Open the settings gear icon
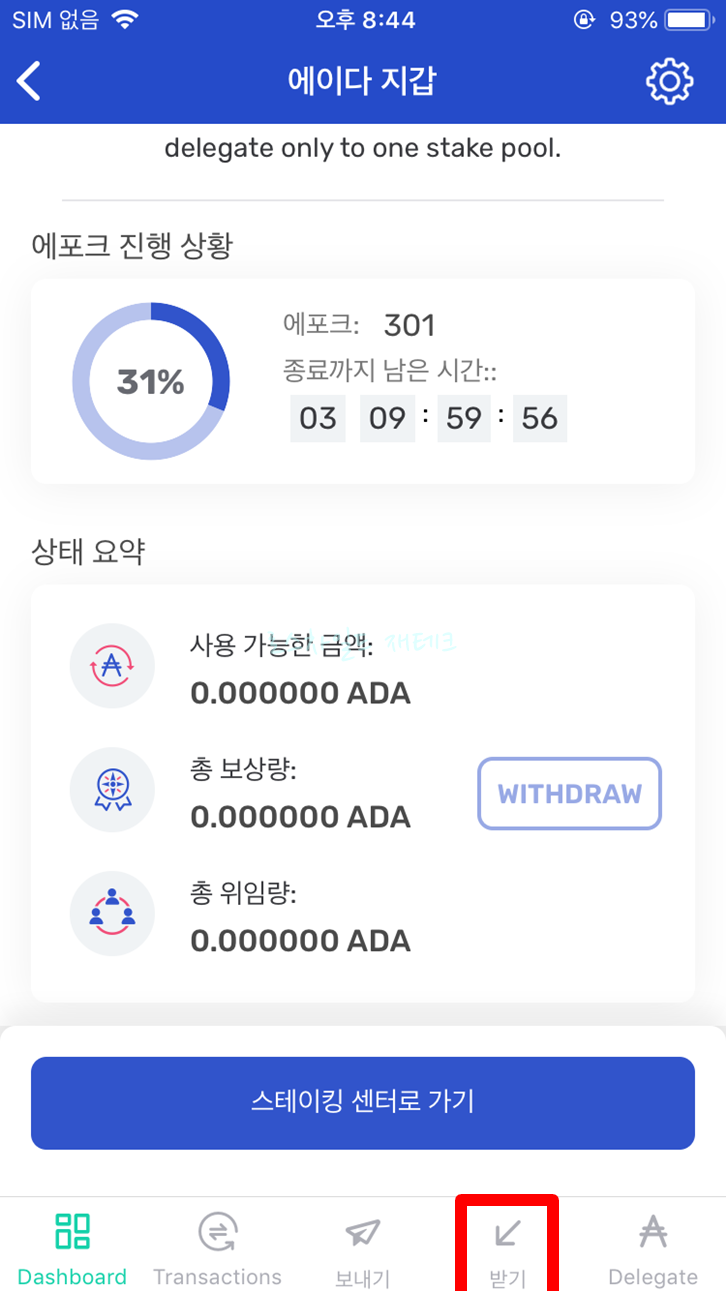 click(x=669, y=81)
